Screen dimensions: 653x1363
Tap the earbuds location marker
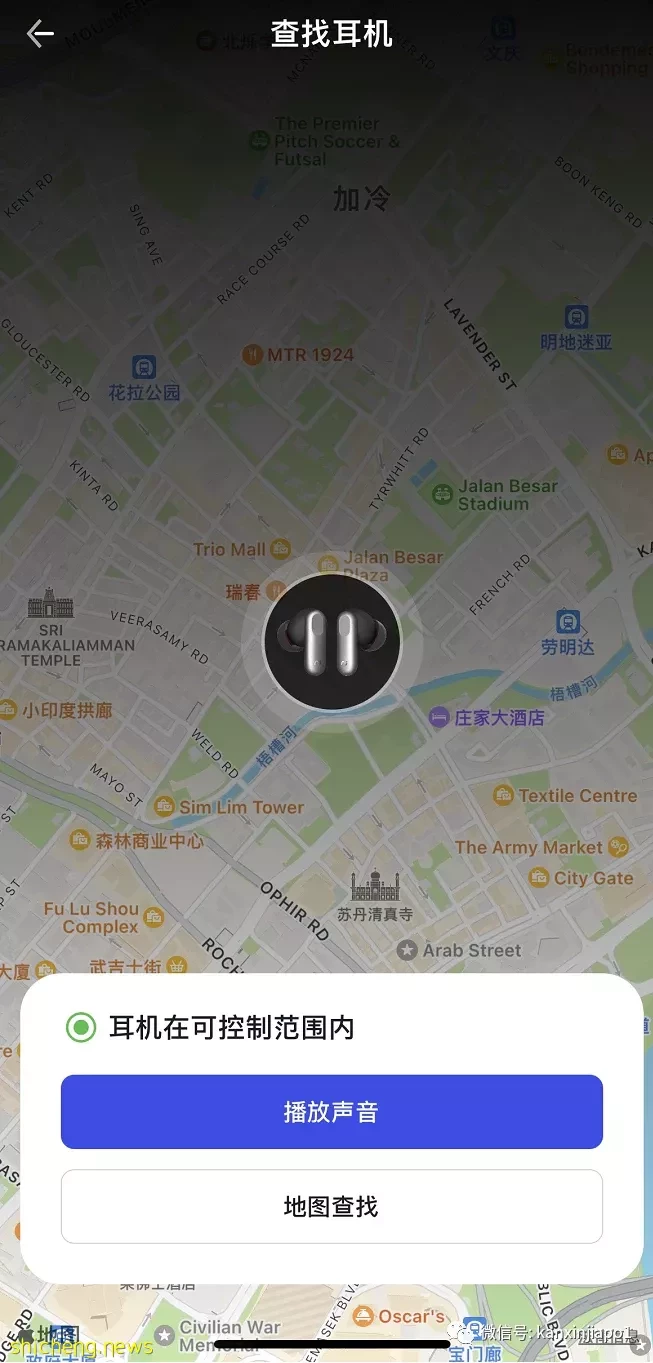tap(331, 641)
